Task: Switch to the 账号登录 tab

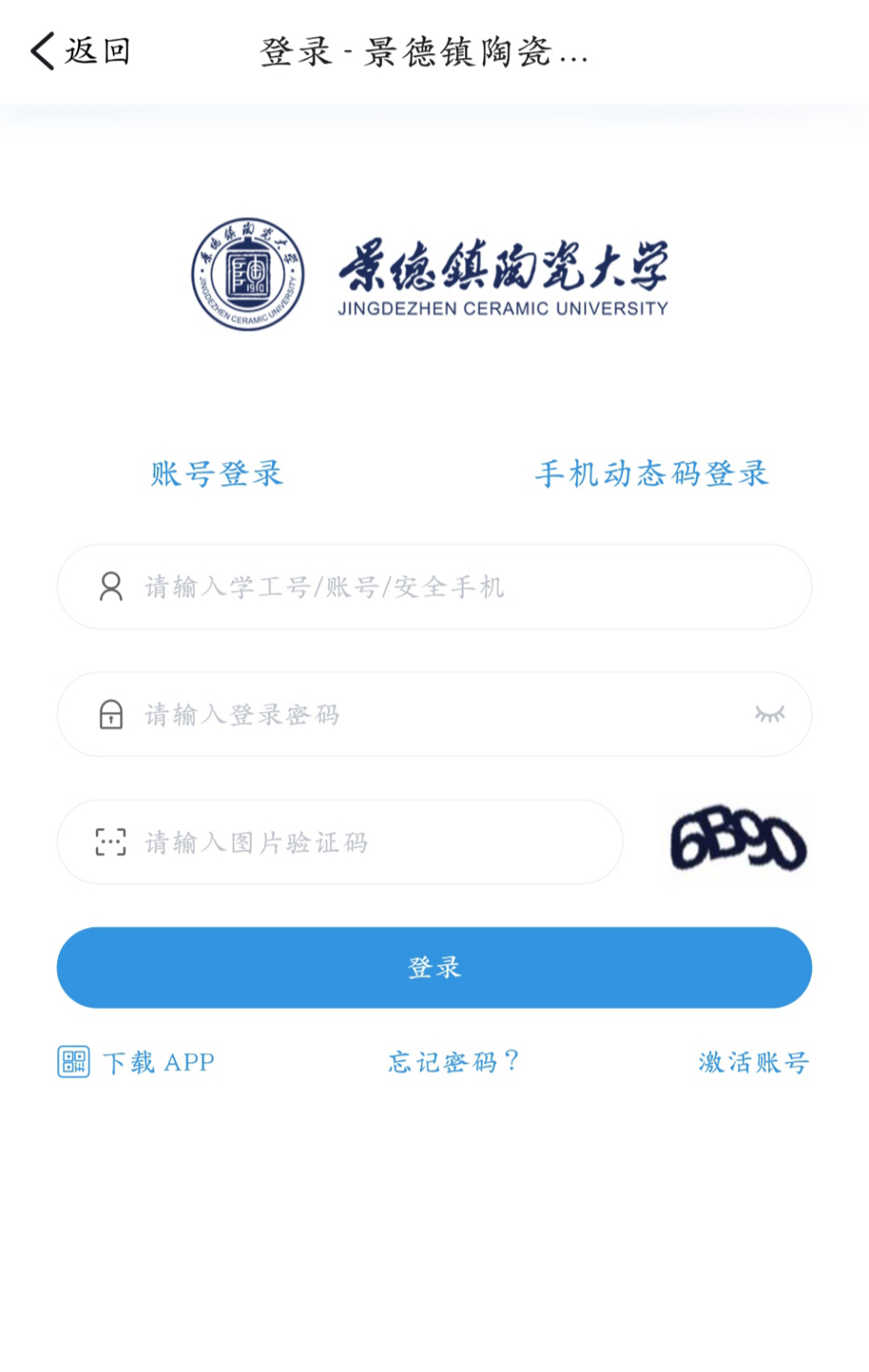Action: tap(217, 474)
